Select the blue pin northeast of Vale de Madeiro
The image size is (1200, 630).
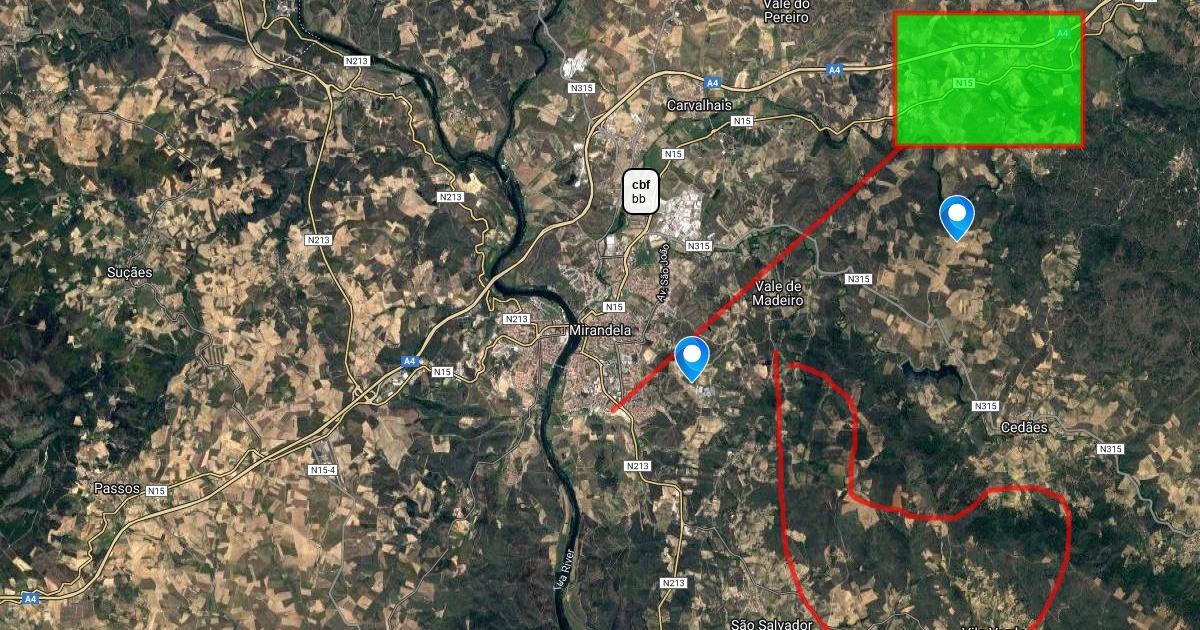click(957, 215)
